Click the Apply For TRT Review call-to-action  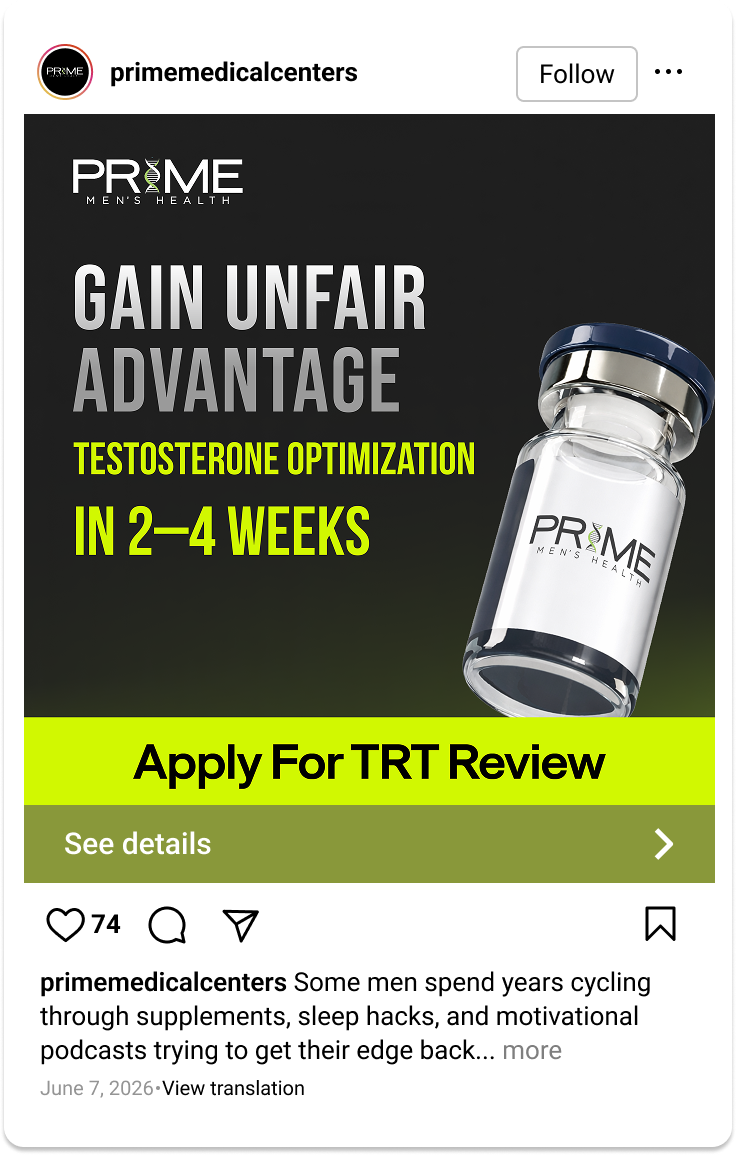pos(368,761)
